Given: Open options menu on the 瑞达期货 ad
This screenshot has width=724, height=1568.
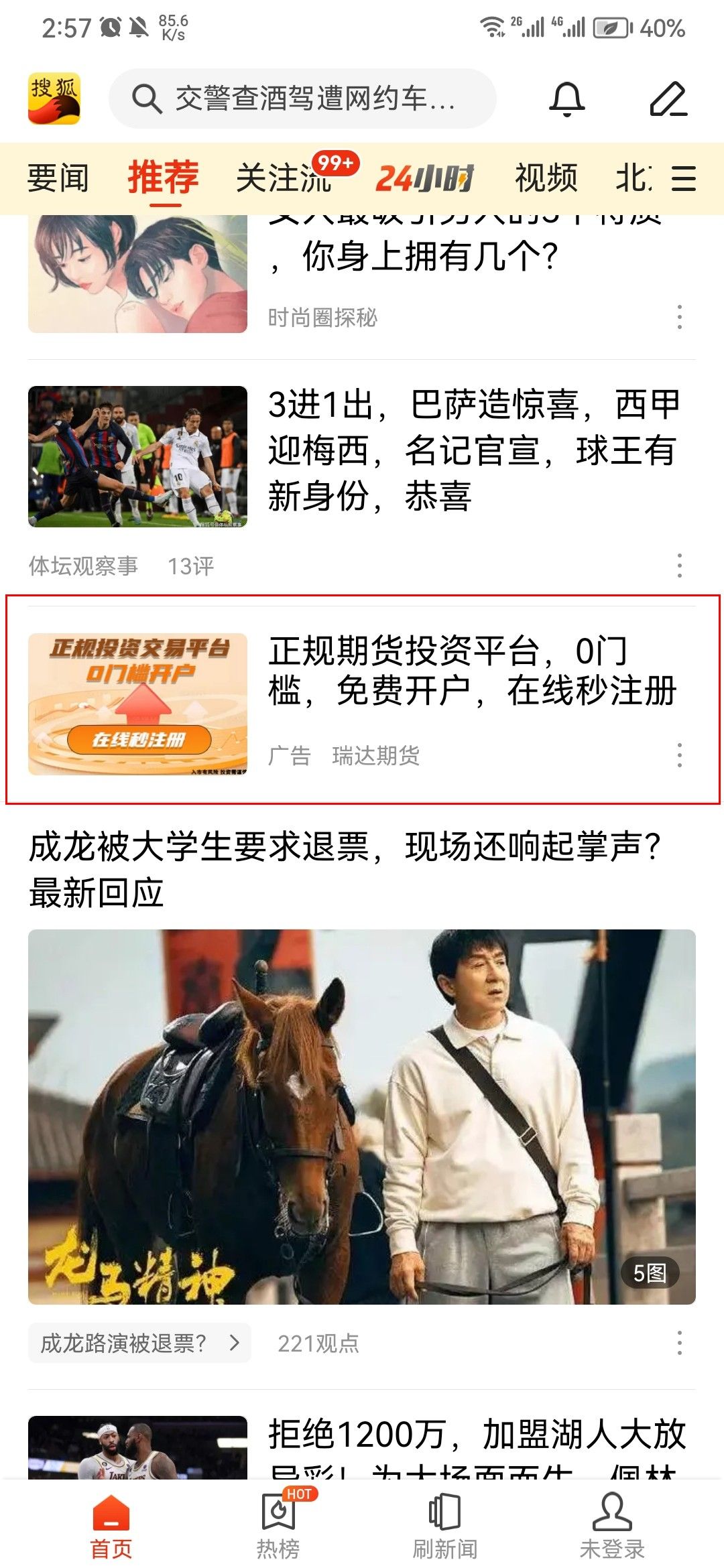Looking at the screenshot, I should click(x=678, y=755).
